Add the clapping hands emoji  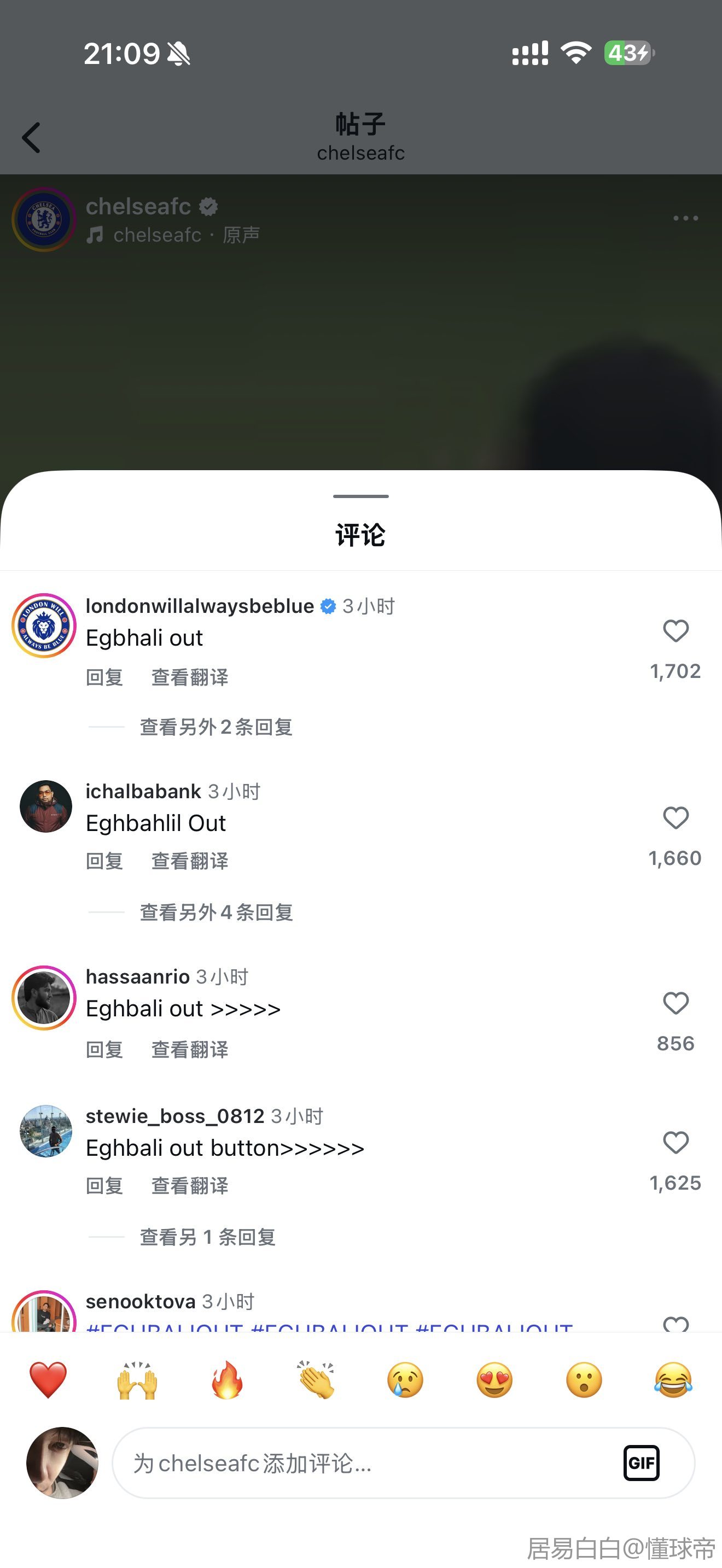(316, 1380)
